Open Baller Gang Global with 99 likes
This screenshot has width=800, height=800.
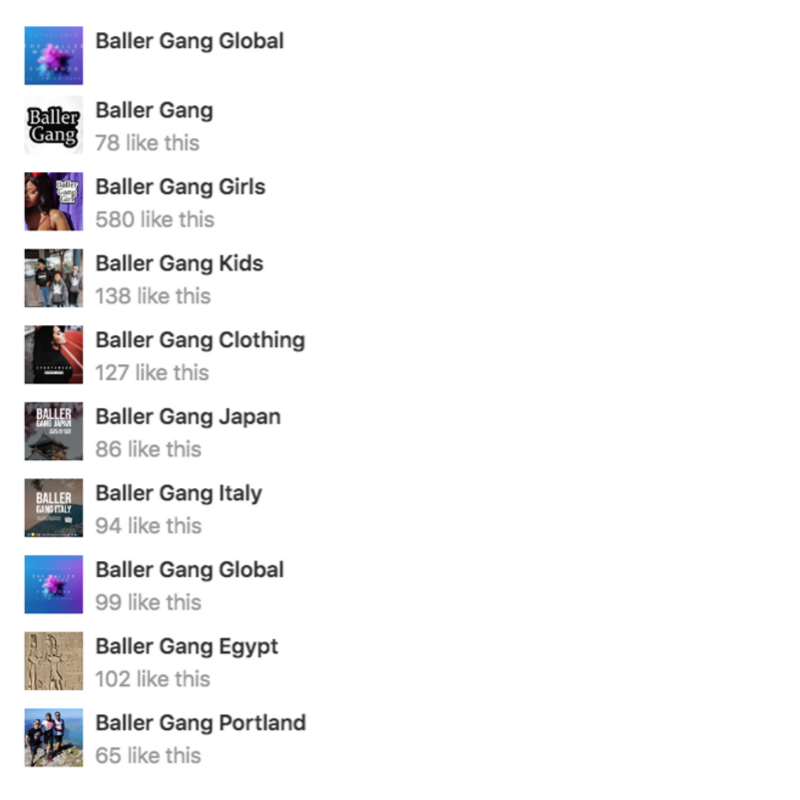[x=189, y=570]
